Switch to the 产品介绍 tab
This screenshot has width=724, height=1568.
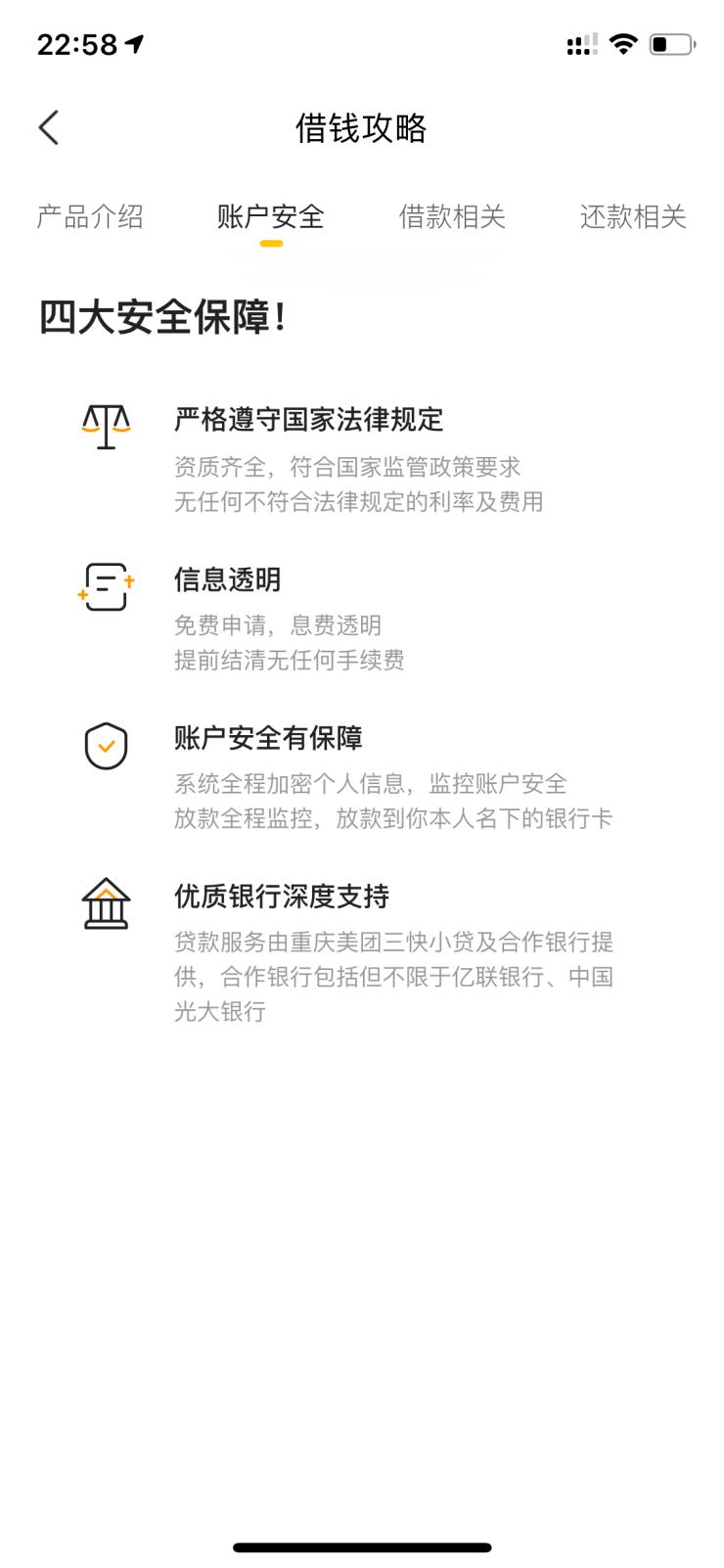click(x=91, y=217)
